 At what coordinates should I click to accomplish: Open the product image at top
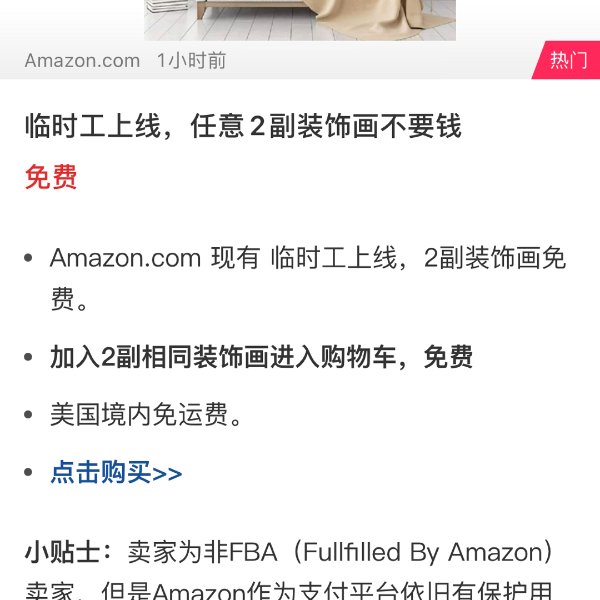click(299, 19)
